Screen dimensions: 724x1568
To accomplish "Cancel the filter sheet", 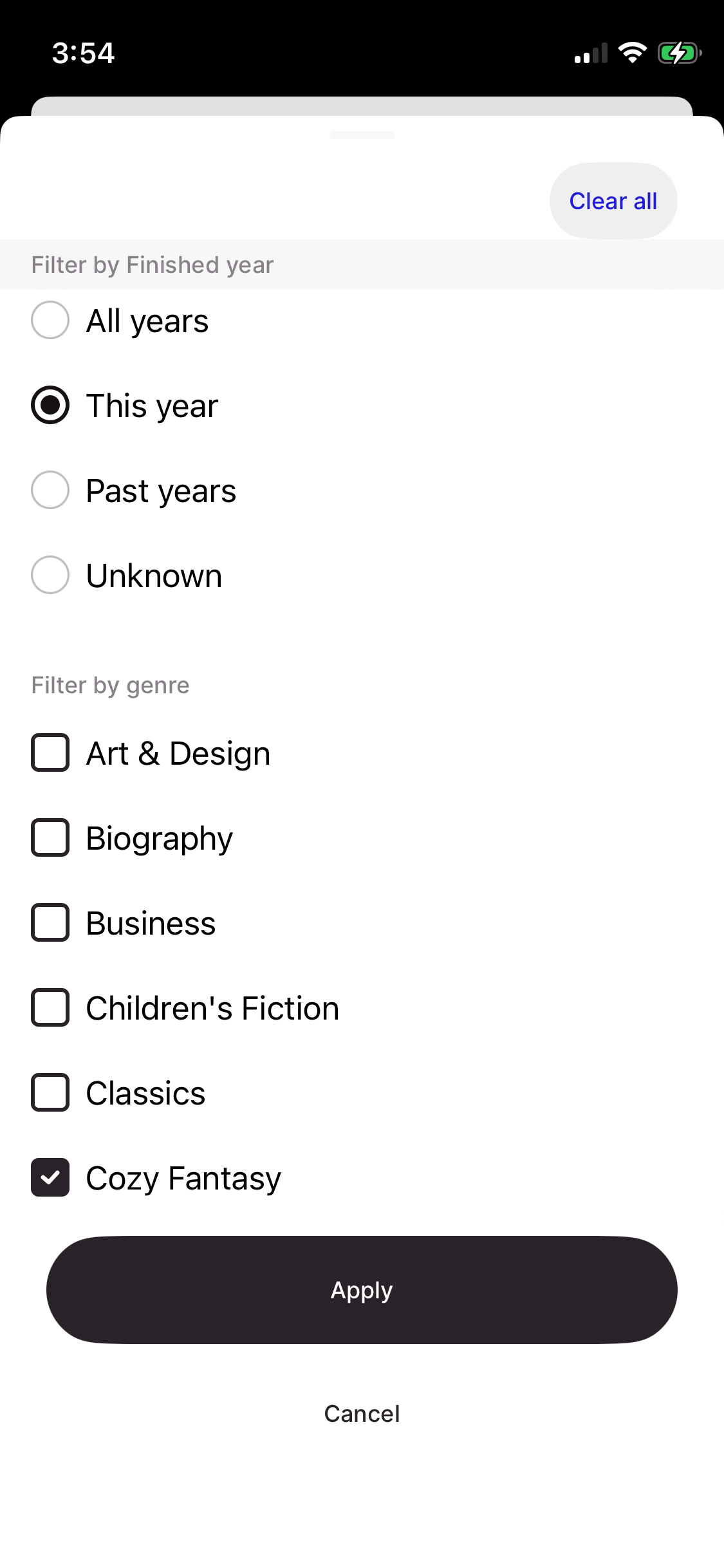I will pyautogui.click(x=362, y=1414).
